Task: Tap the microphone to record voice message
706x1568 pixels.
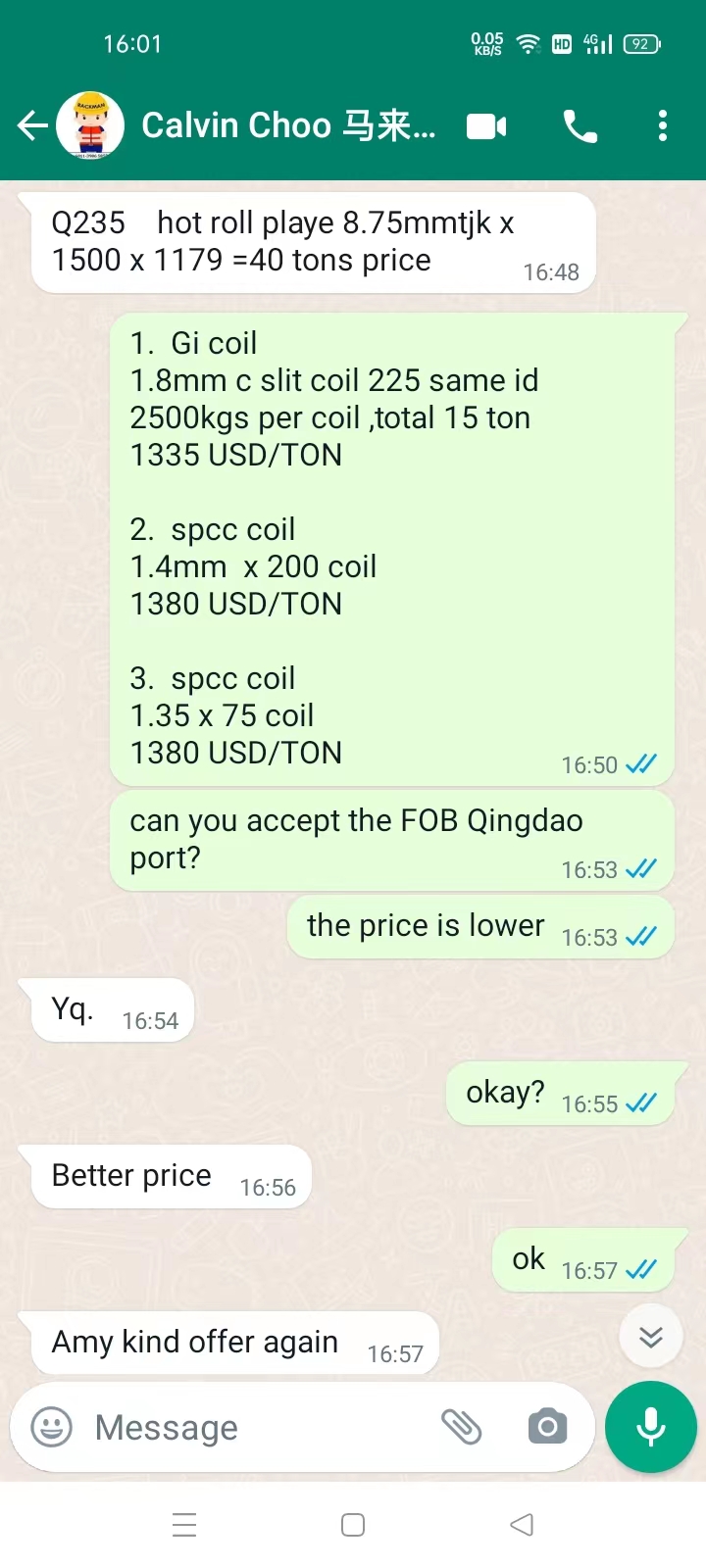Action: pos(651,1427)
